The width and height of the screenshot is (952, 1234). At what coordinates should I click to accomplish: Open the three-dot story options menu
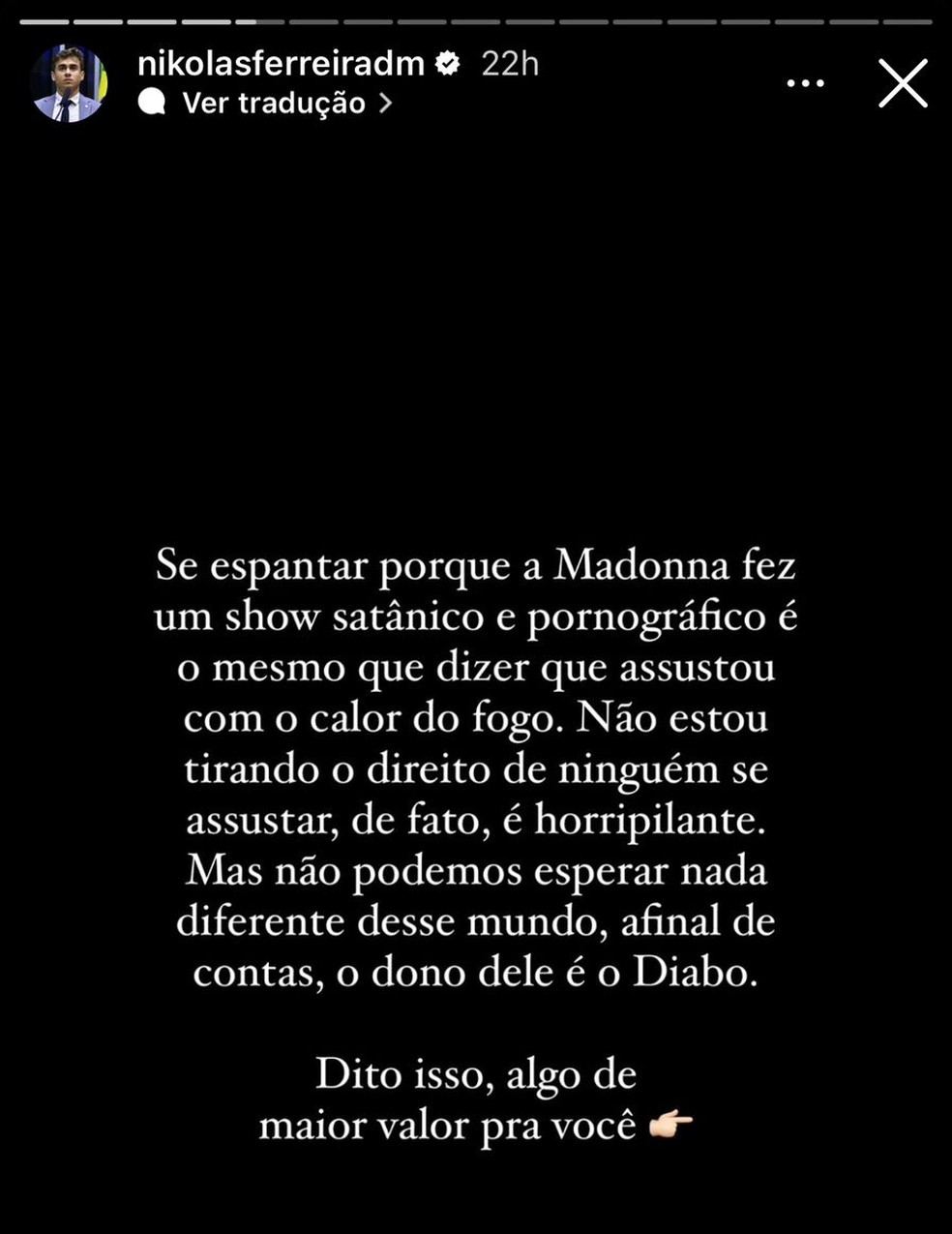805,84
